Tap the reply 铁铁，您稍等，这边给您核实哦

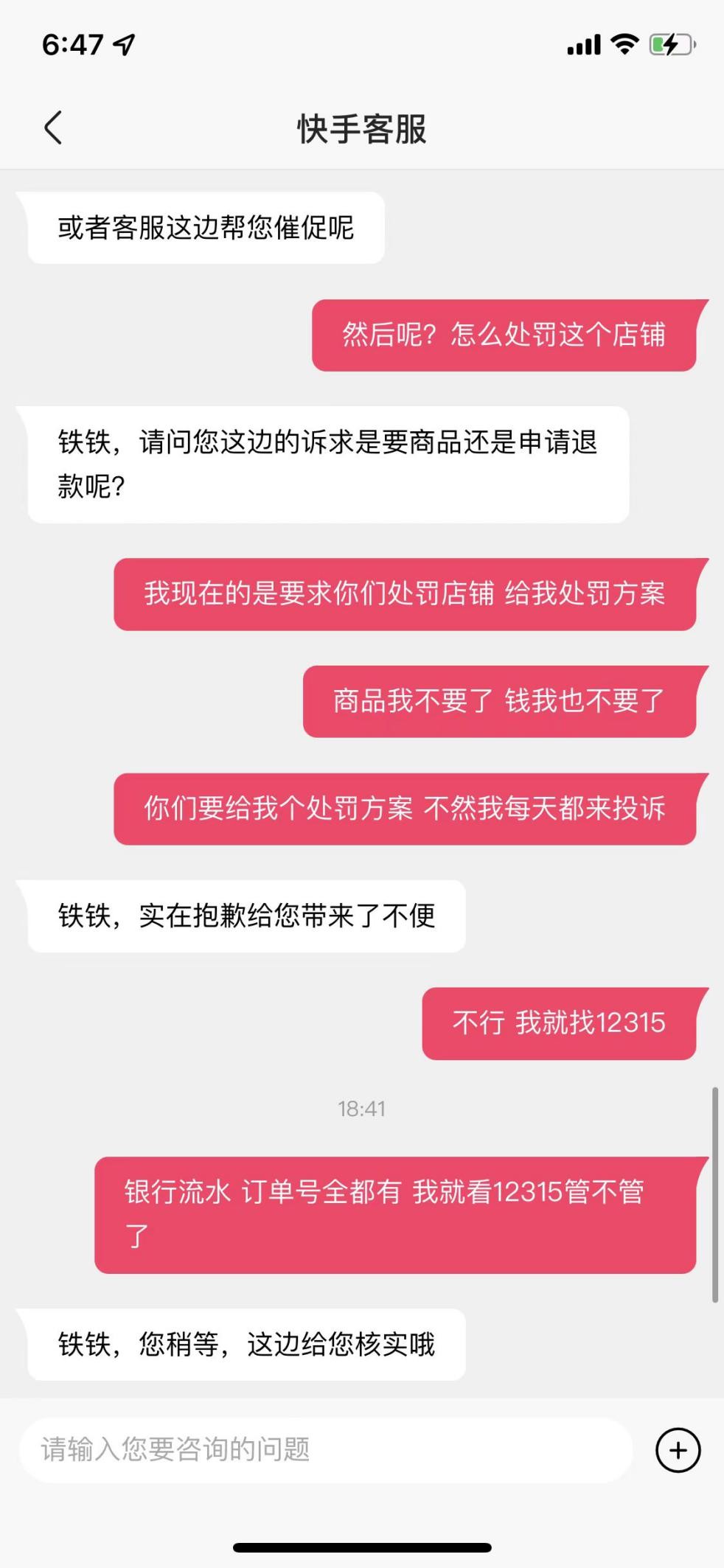point(246,1343)
